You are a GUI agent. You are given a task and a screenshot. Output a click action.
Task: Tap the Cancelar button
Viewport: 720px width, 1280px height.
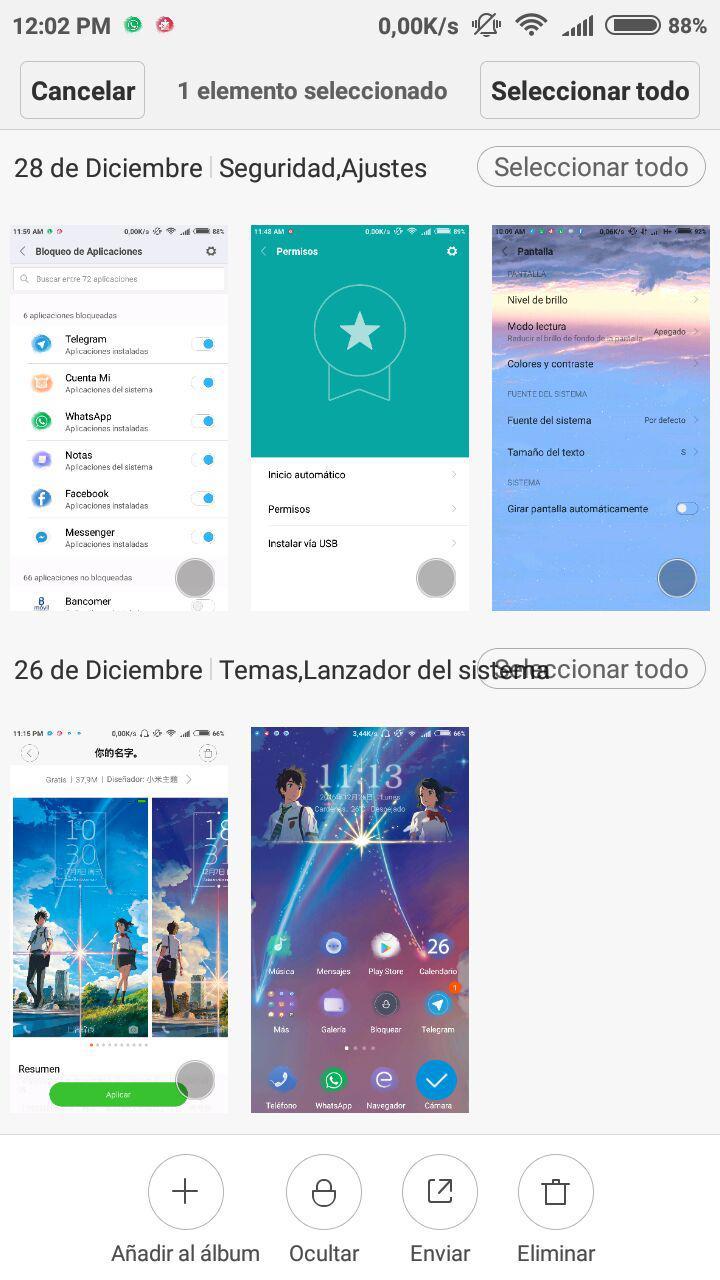81,90
